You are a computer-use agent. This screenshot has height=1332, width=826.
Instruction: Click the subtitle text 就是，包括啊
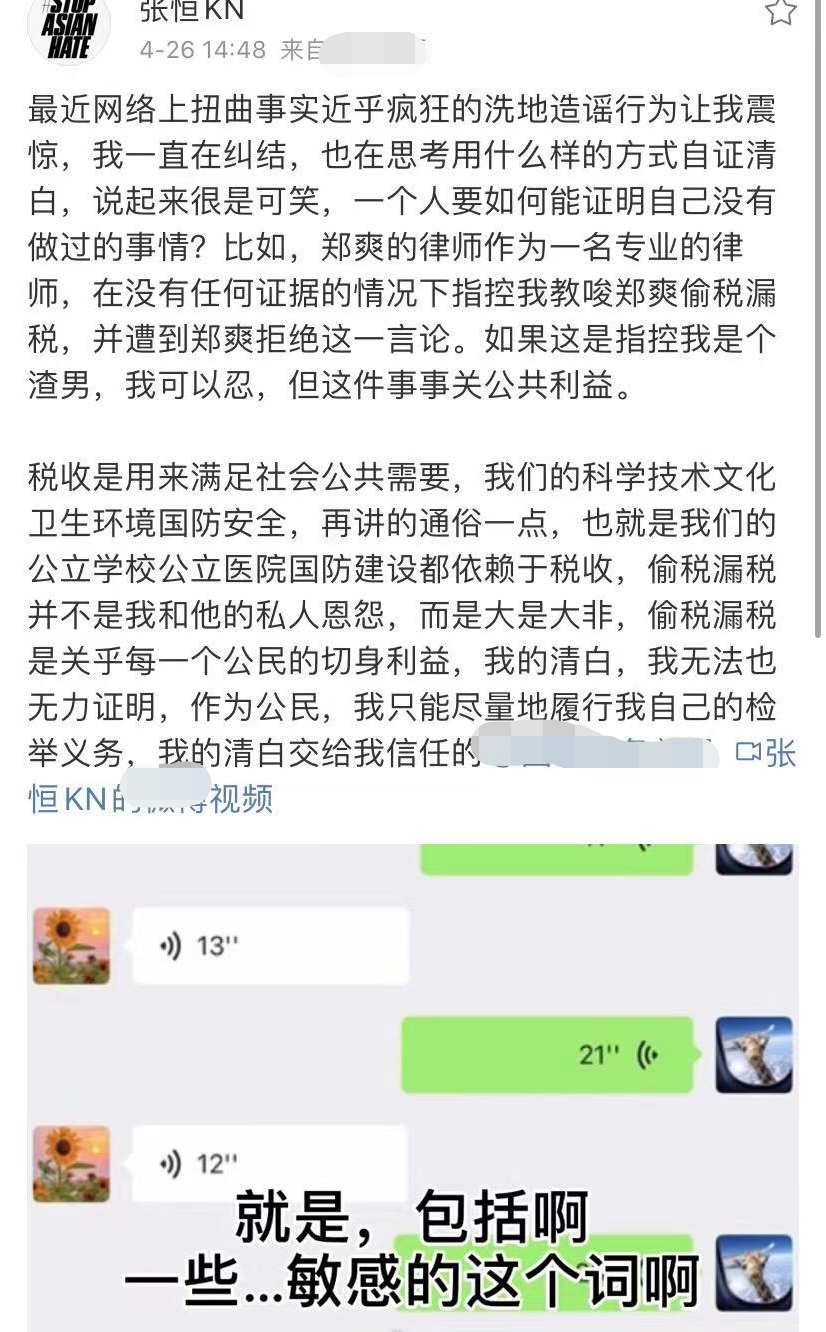tap(410, 1214)
